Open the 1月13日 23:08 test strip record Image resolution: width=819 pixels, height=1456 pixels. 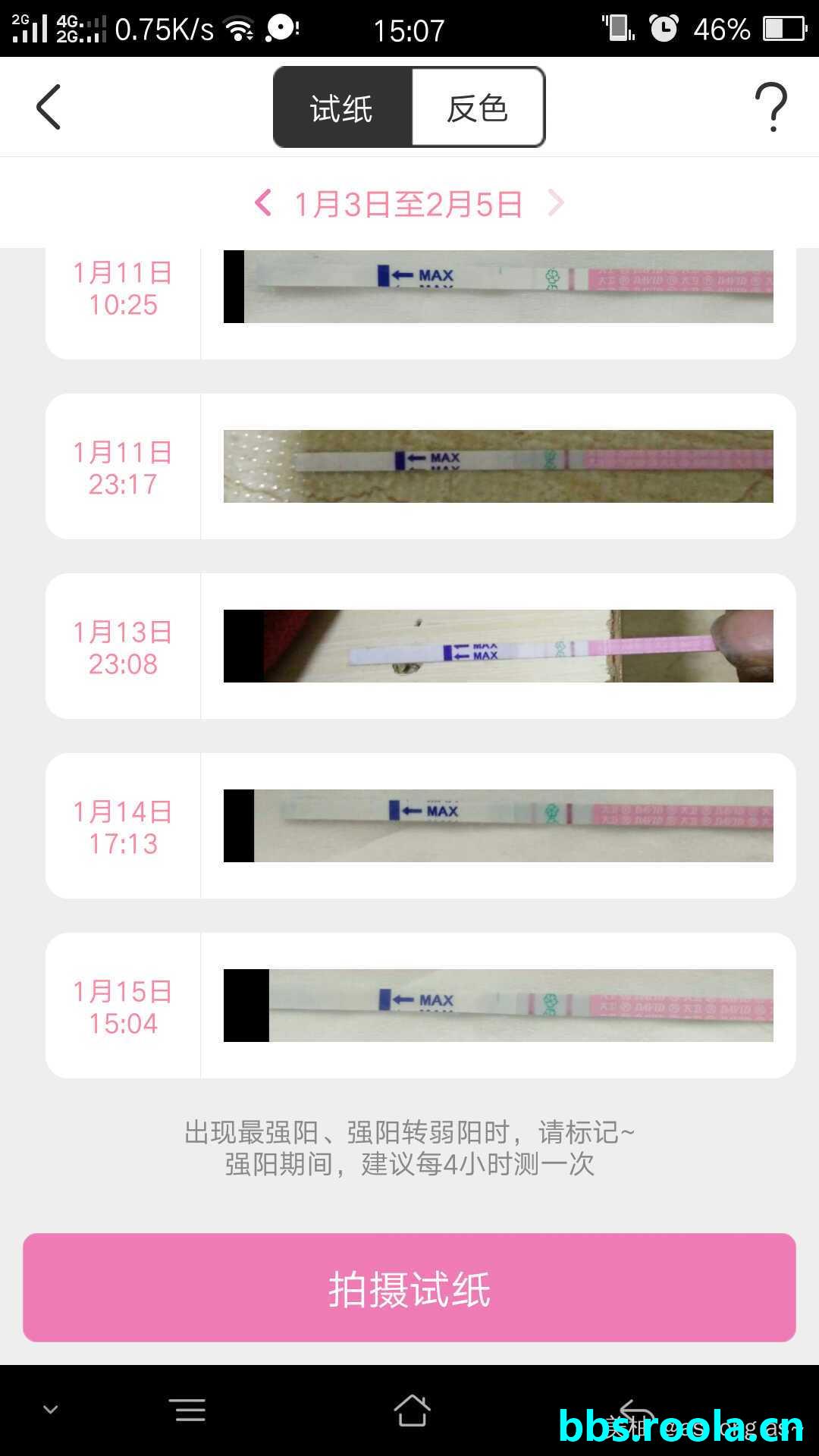coord(497,646)
